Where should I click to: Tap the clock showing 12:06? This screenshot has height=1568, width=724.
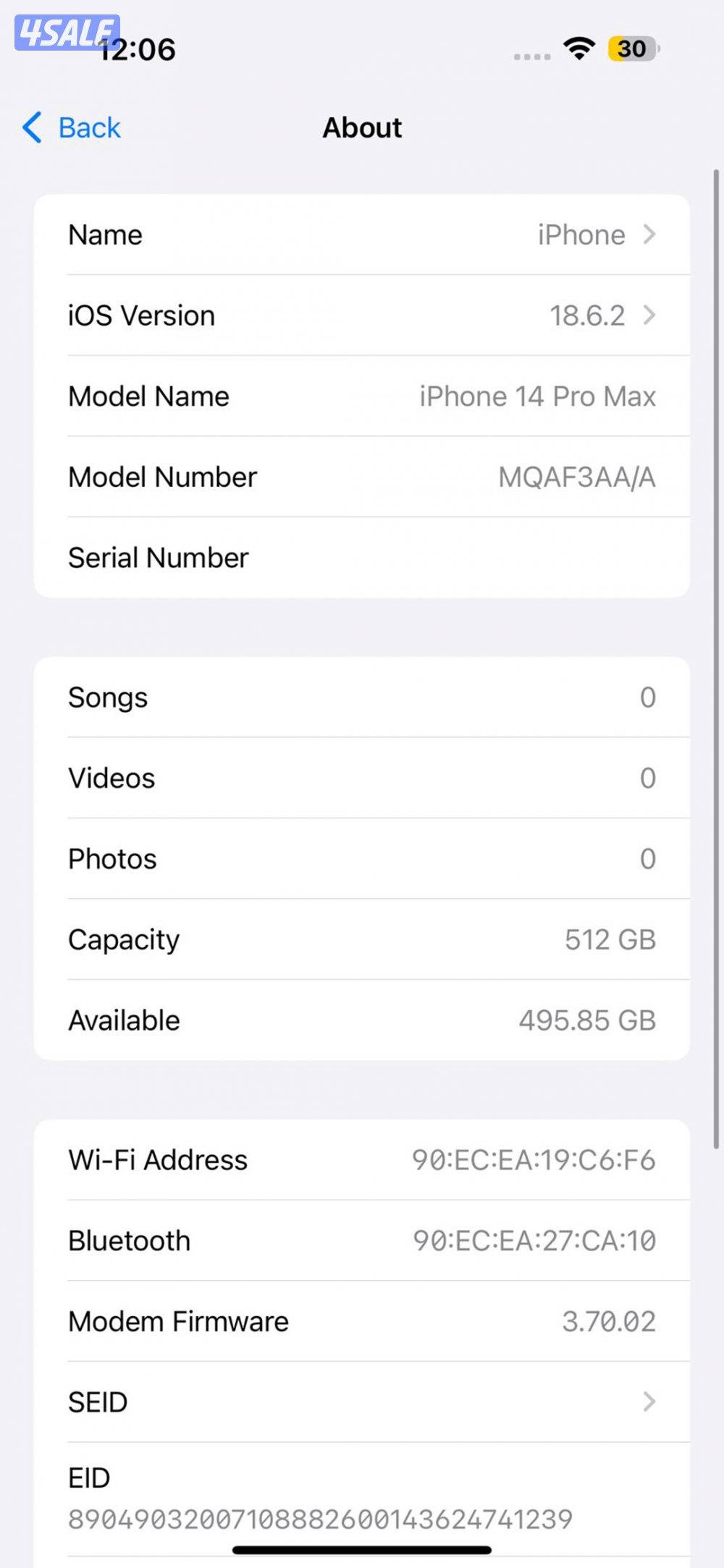coord(136,49)
